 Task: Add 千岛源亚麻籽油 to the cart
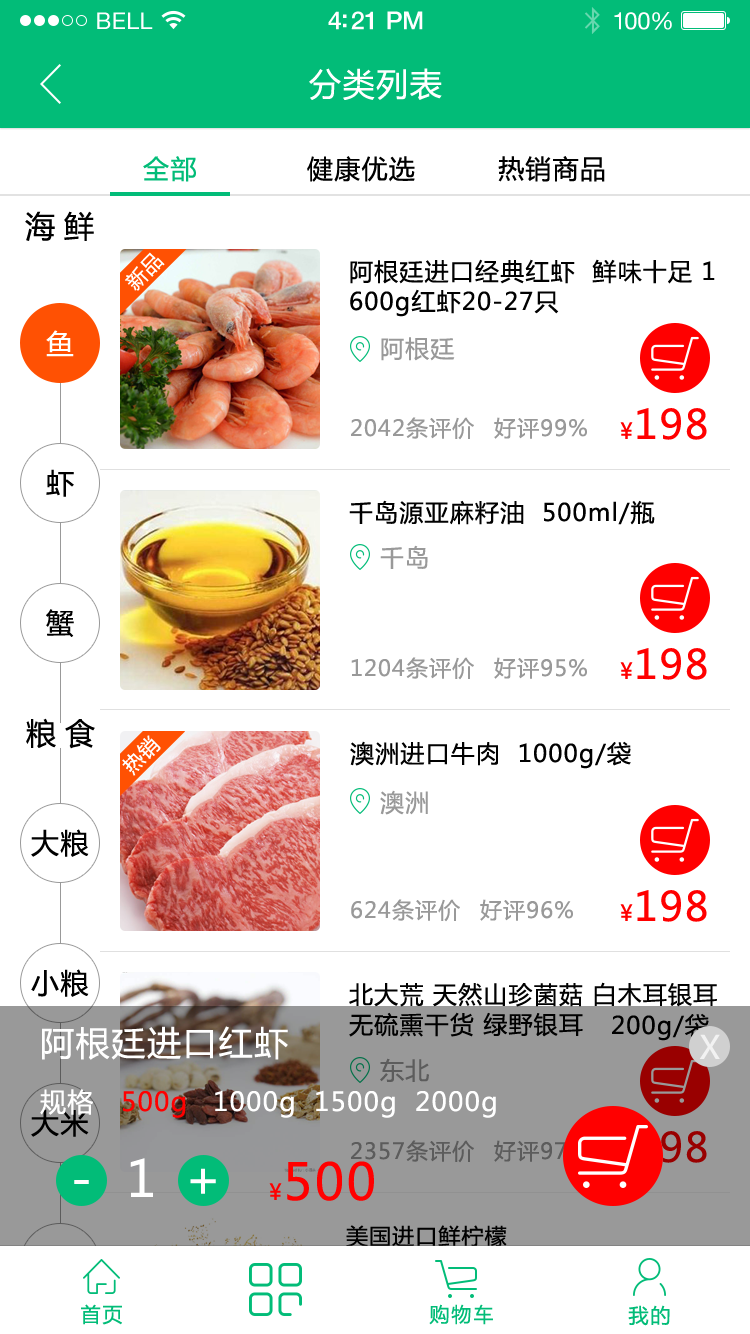675,598
